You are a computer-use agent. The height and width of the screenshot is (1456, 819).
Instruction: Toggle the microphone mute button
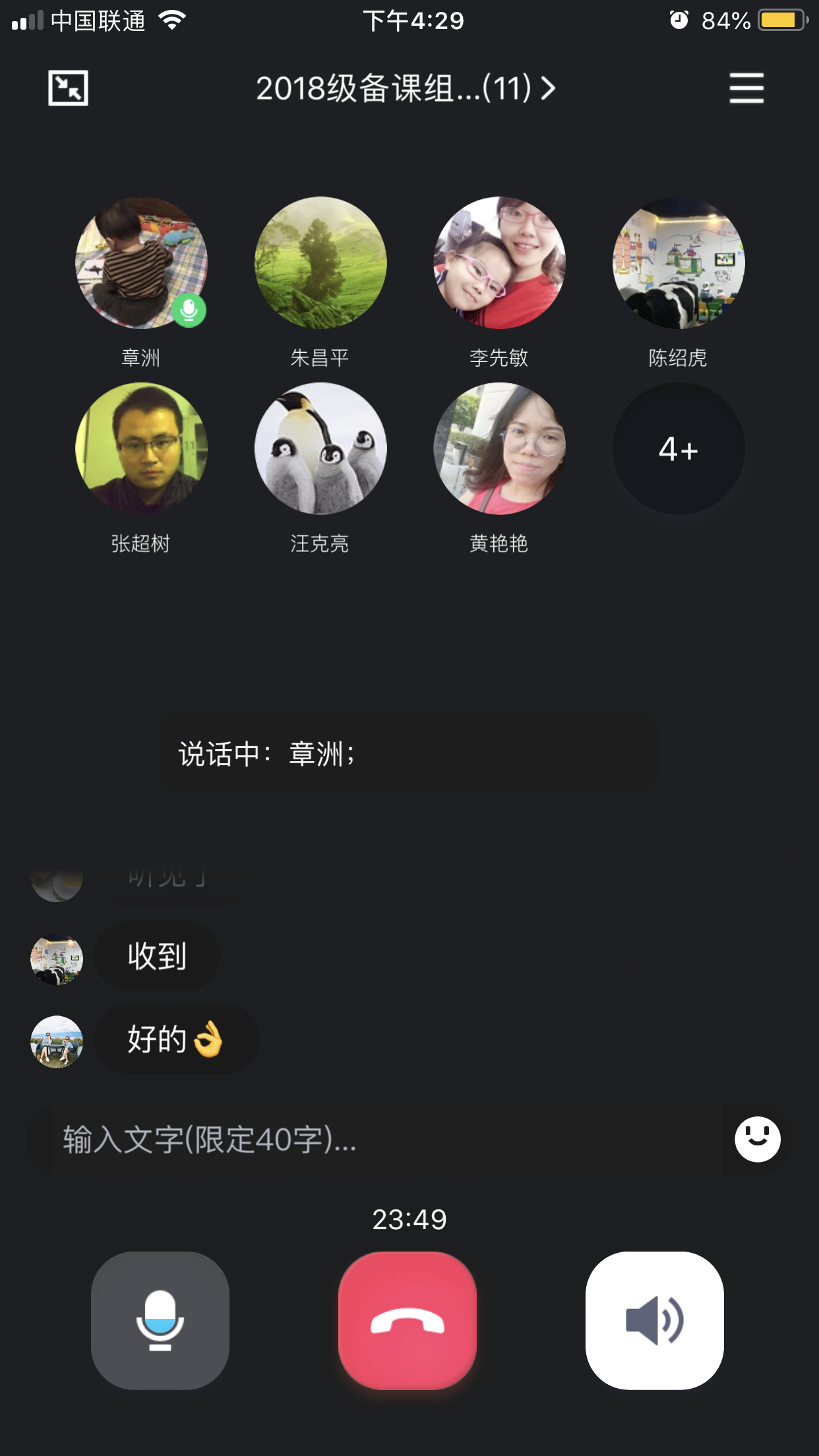(160, 1320)
